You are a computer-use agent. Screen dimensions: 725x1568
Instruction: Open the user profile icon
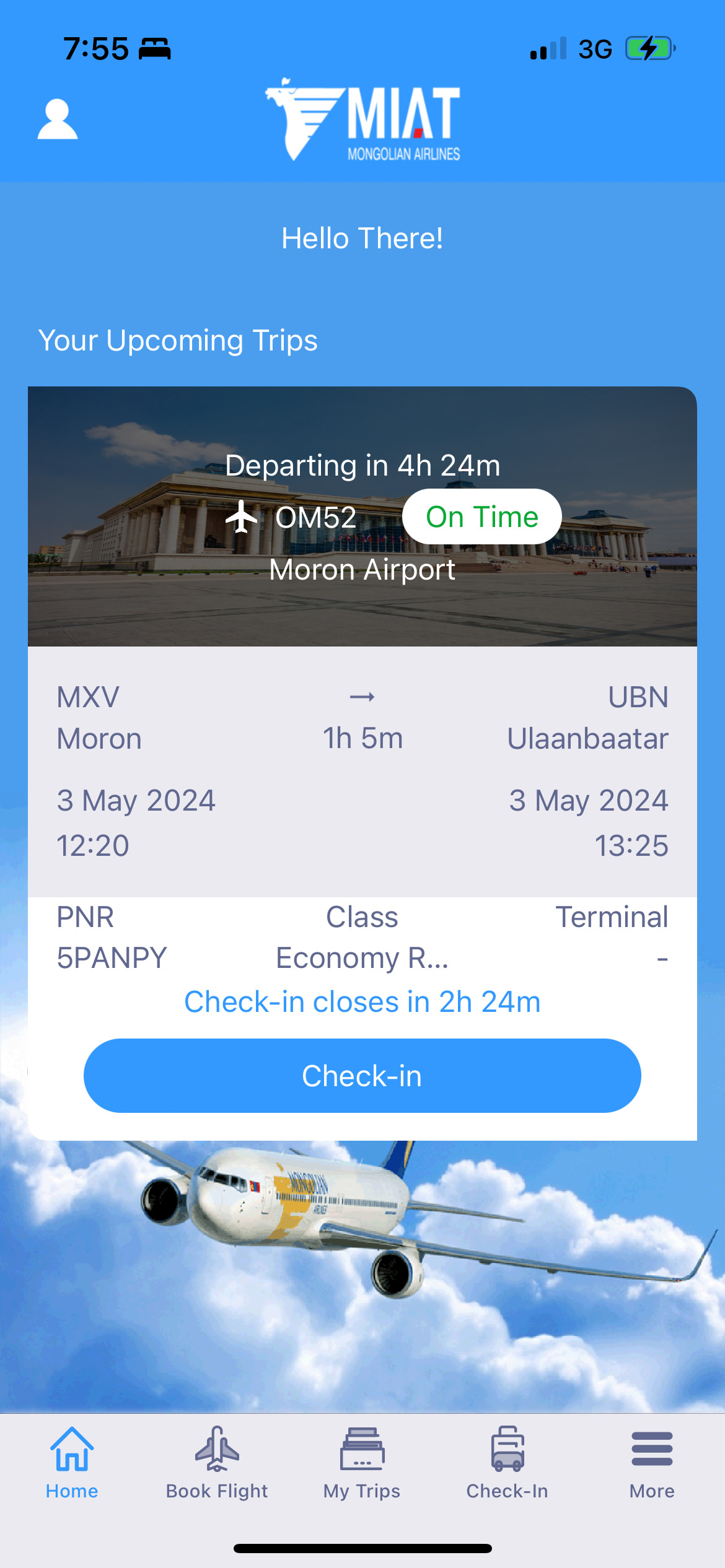tap(58, 119)
